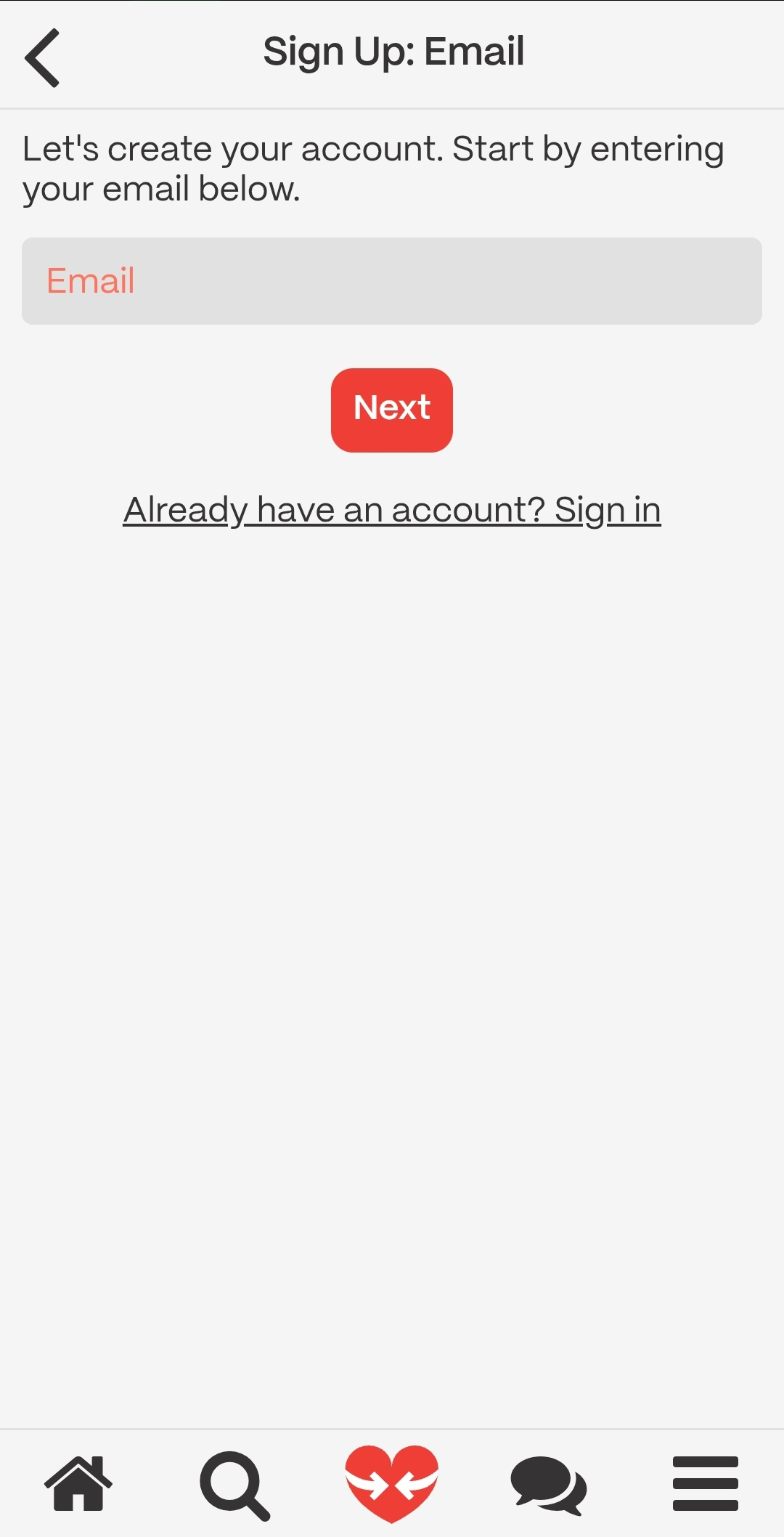This screenshot has height=1537, width=784.
Task: Go back using the top-left arrow
Action: (42, 58)
